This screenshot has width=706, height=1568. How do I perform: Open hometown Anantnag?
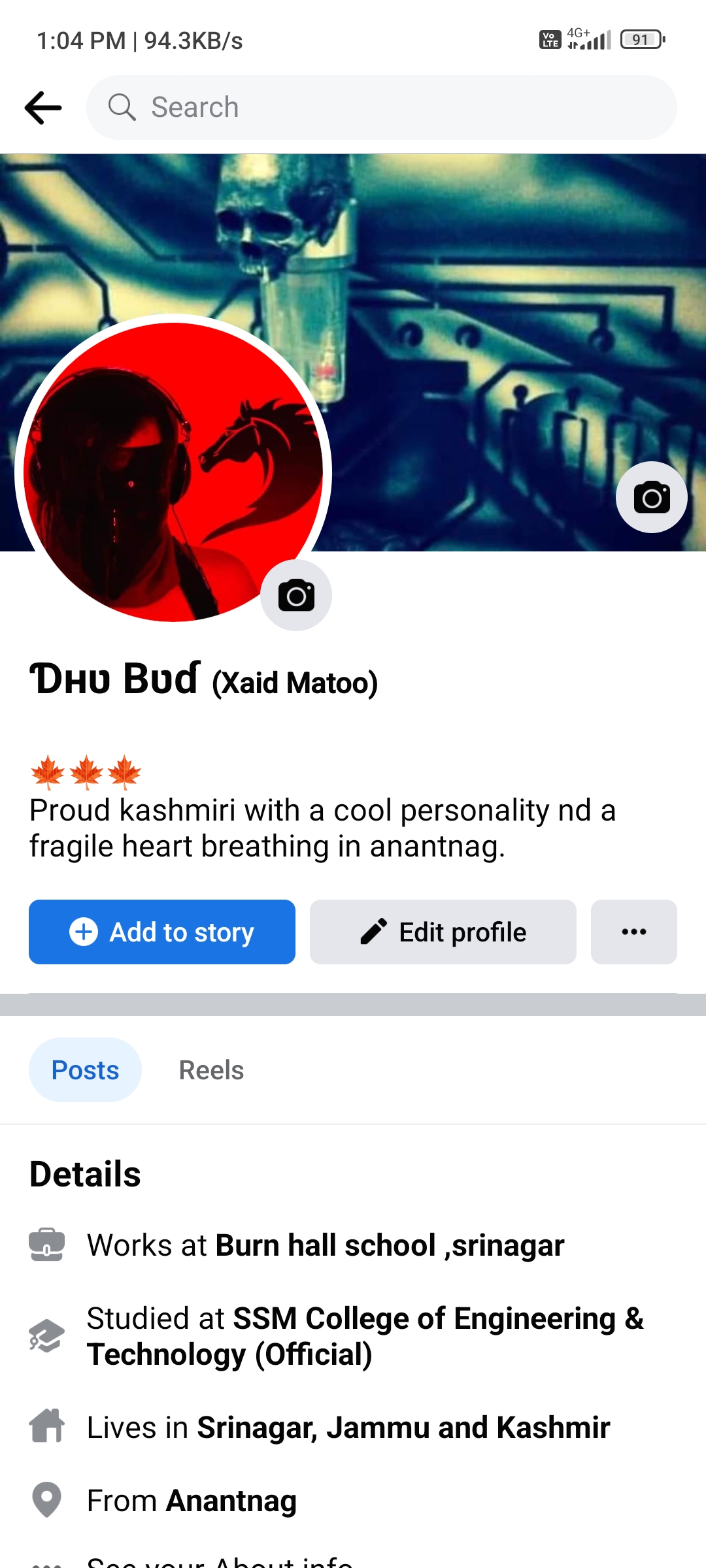[231, 1501]
